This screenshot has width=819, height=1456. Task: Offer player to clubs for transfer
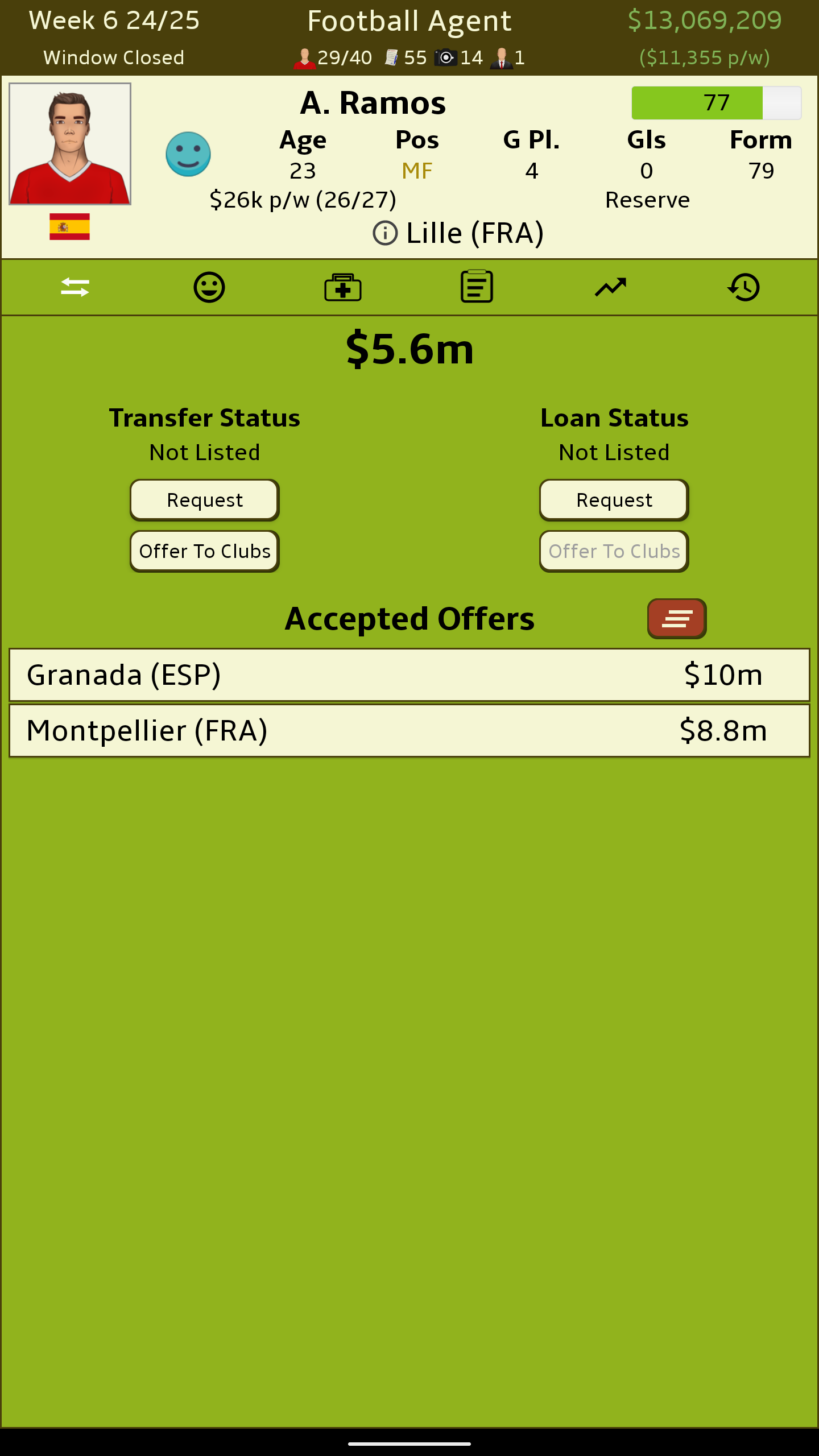tap(205, 551)
